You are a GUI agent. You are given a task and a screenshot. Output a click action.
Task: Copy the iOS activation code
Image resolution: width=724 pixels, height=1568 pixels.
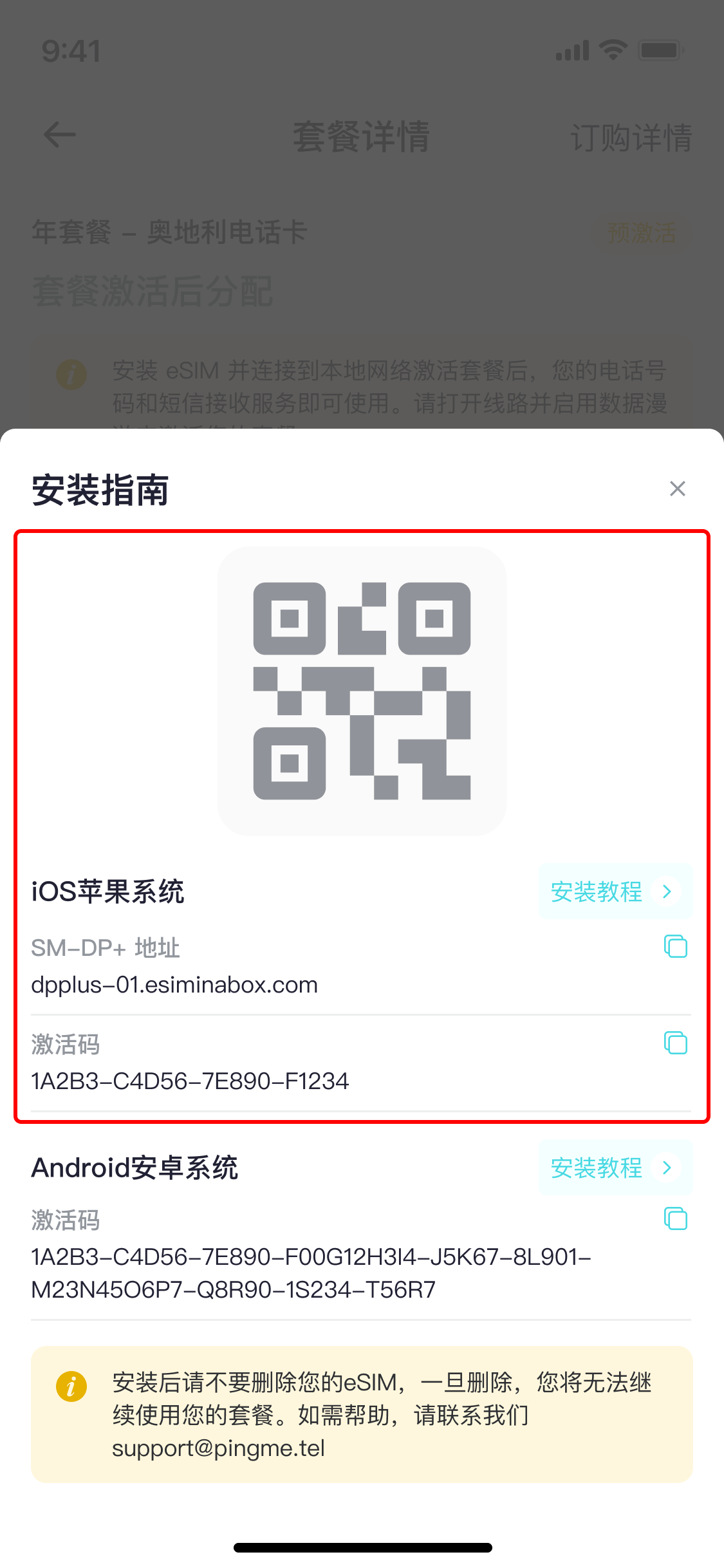pos(674,1043)
